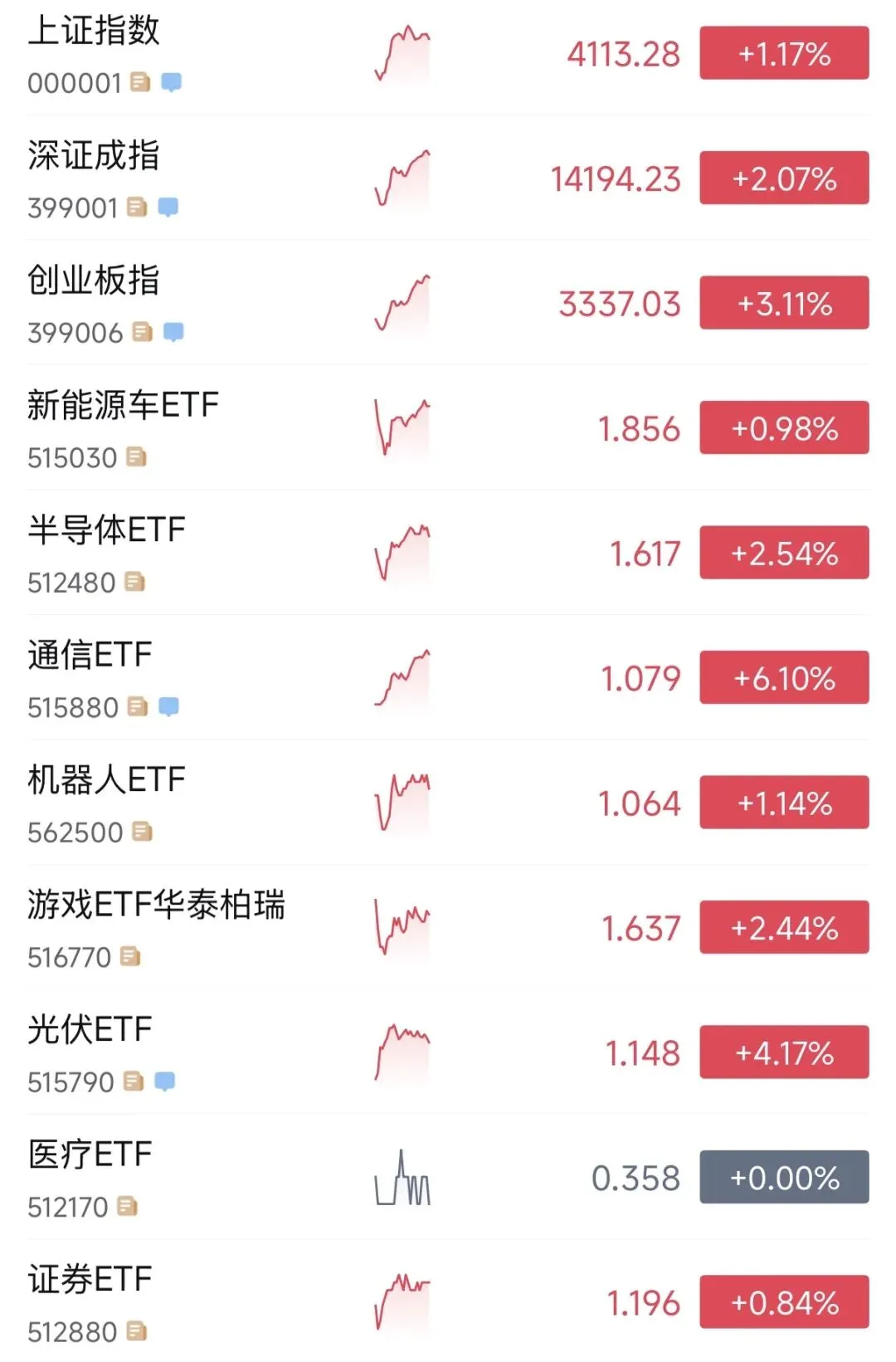The width and height of the screenshot is (896, 1362).
Task: Open the 新能源车ETF row
Action: (448, 427)
